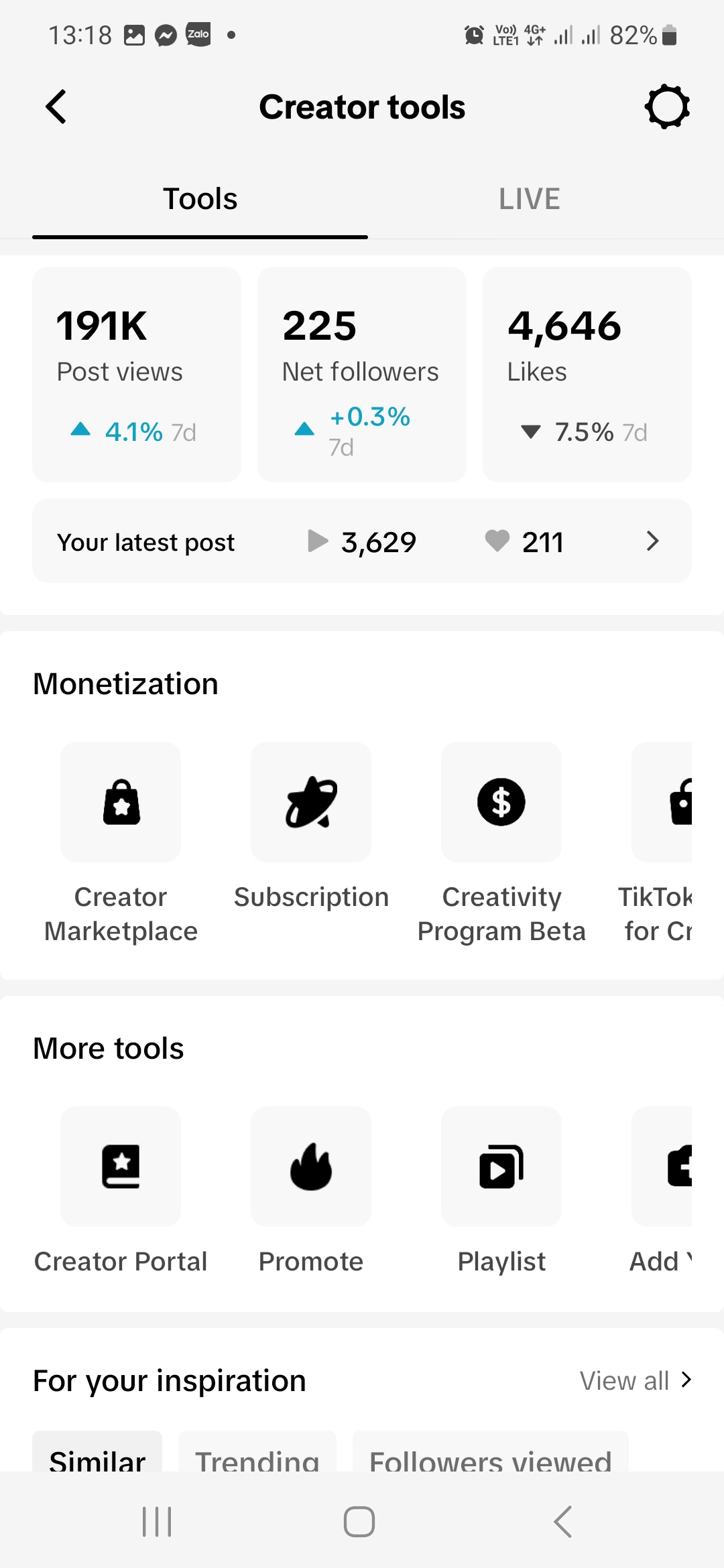Open the Subscription tool
This screenshot has height=1568, width=724.
[x=311, y=828]
